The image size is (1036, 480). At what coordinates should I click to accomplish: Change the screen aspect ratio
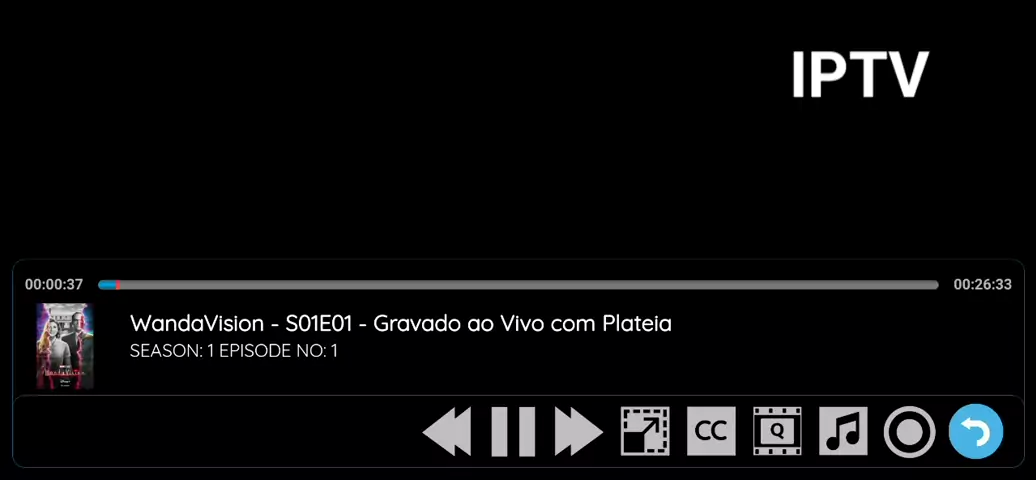[x=645, y=432]
